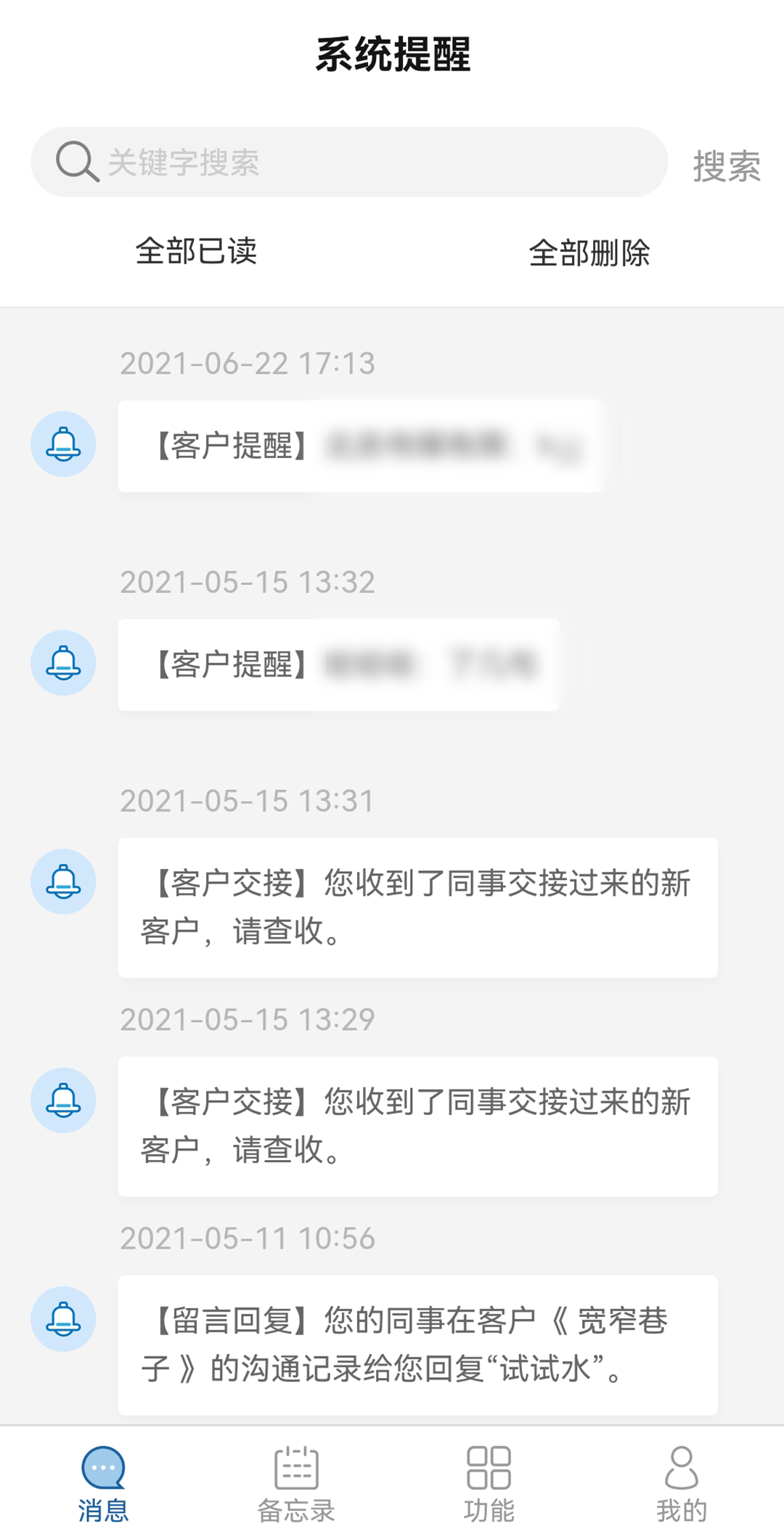Mark all reminders as read with 全部已读

(196, 251)
